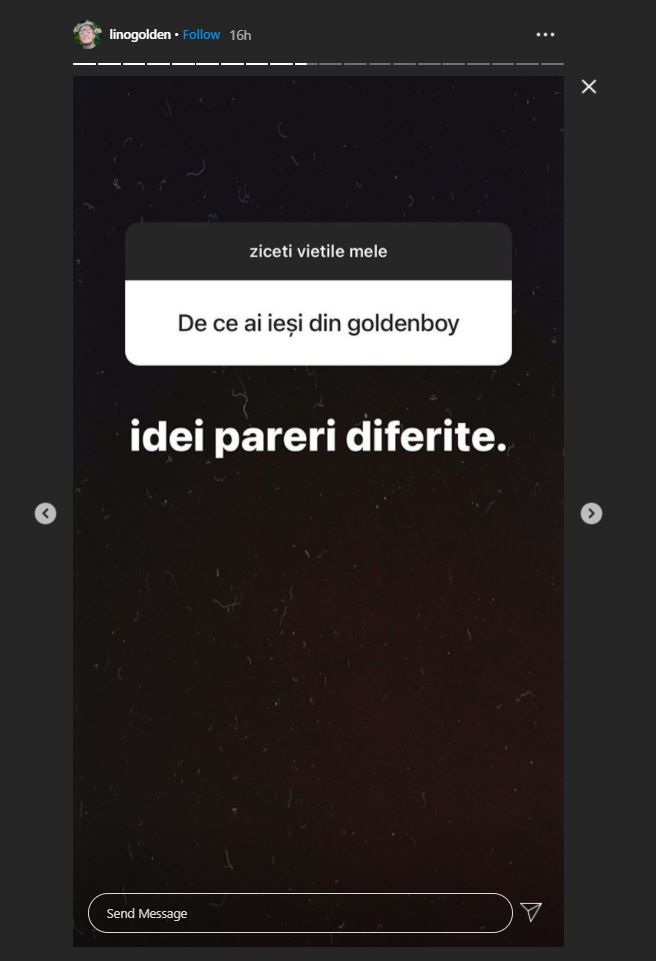Close the story viewer
656x961 pixels.
[589, 87]
